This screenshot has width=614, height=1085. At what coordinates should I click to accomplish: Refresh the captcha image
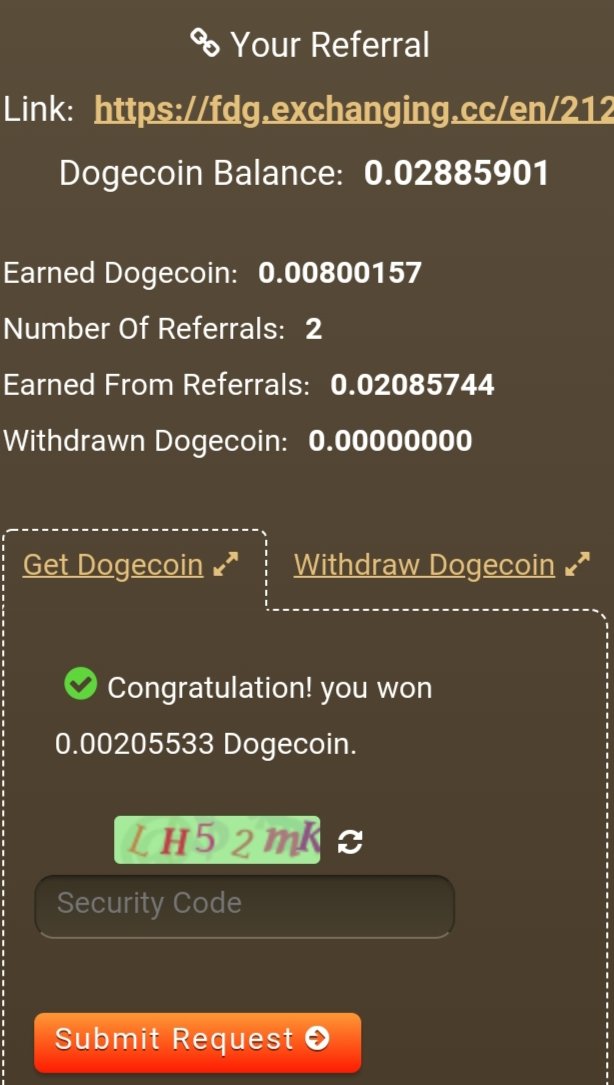350,842
